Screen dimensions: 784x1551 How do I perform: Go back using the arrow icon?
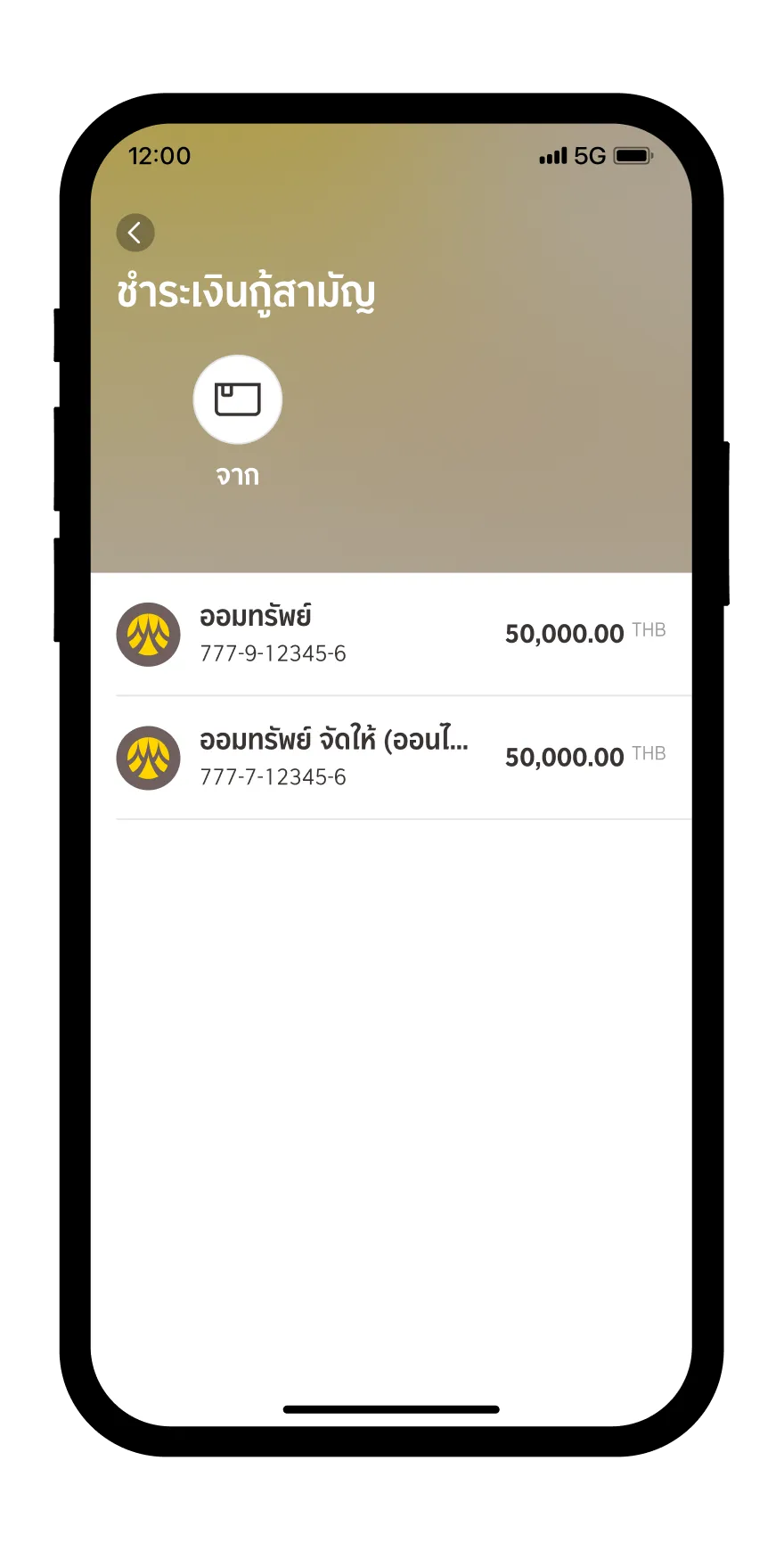tap(135, 234)
